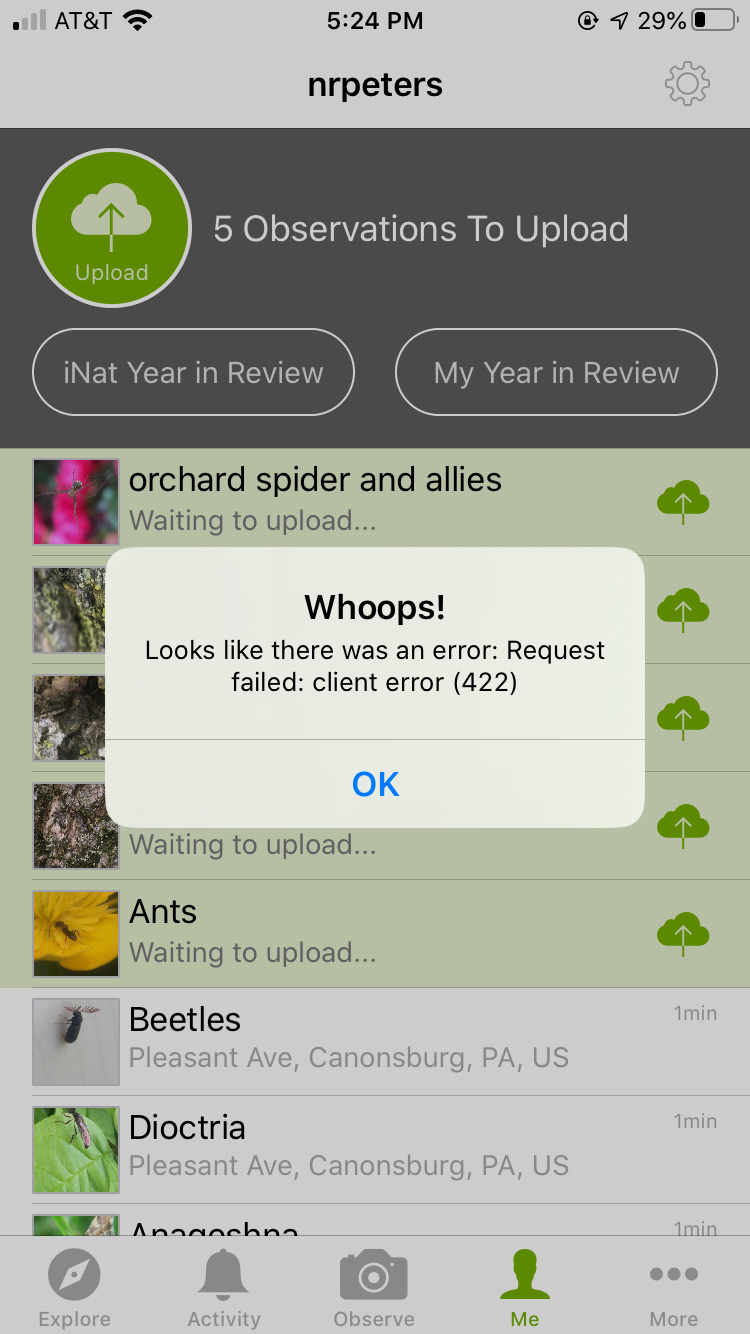Upload the orchard spider observation via cloud icon

[x=683, y=502]
